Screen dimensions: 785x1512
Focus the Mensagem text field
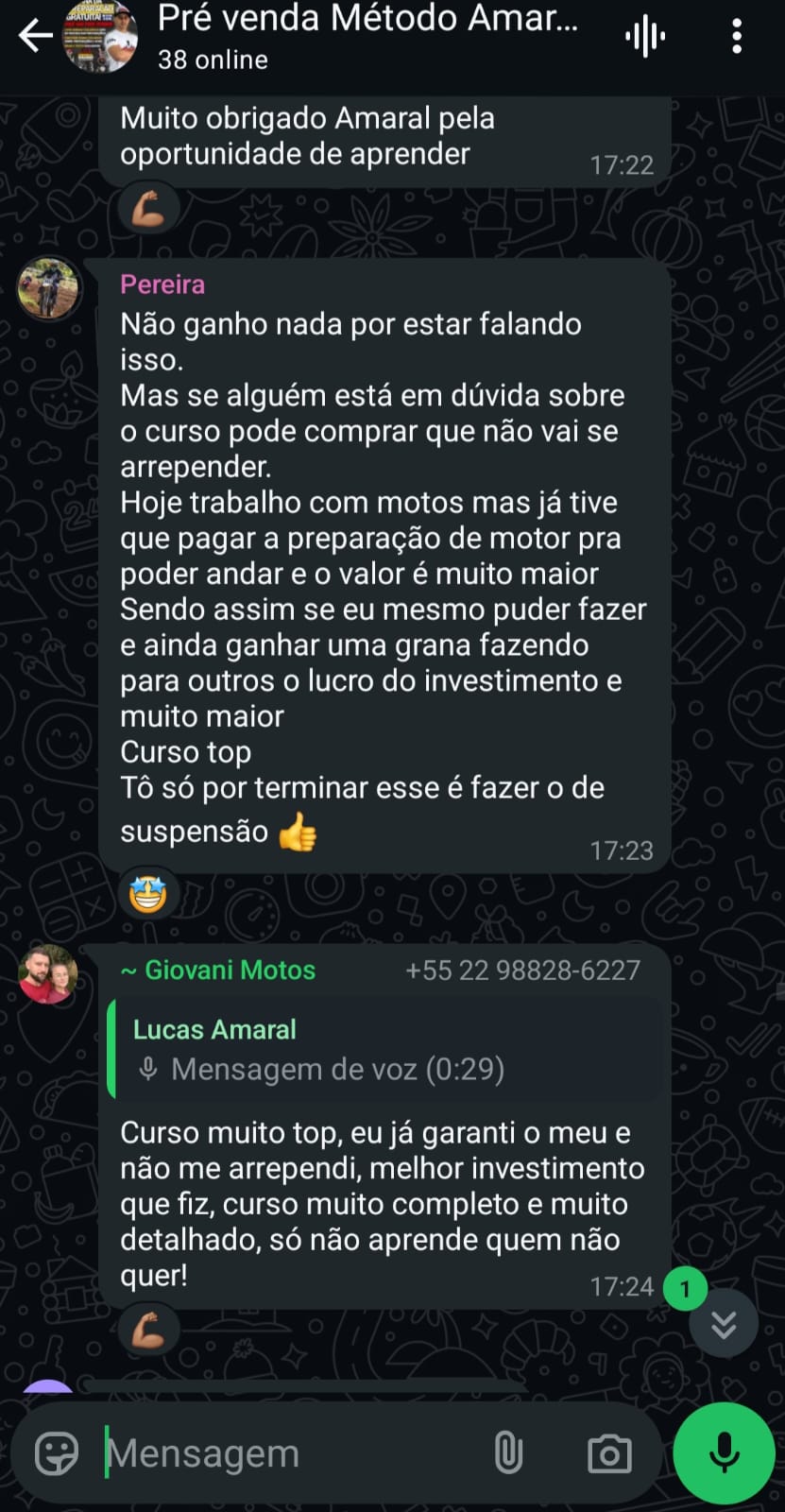(283, 1453)
